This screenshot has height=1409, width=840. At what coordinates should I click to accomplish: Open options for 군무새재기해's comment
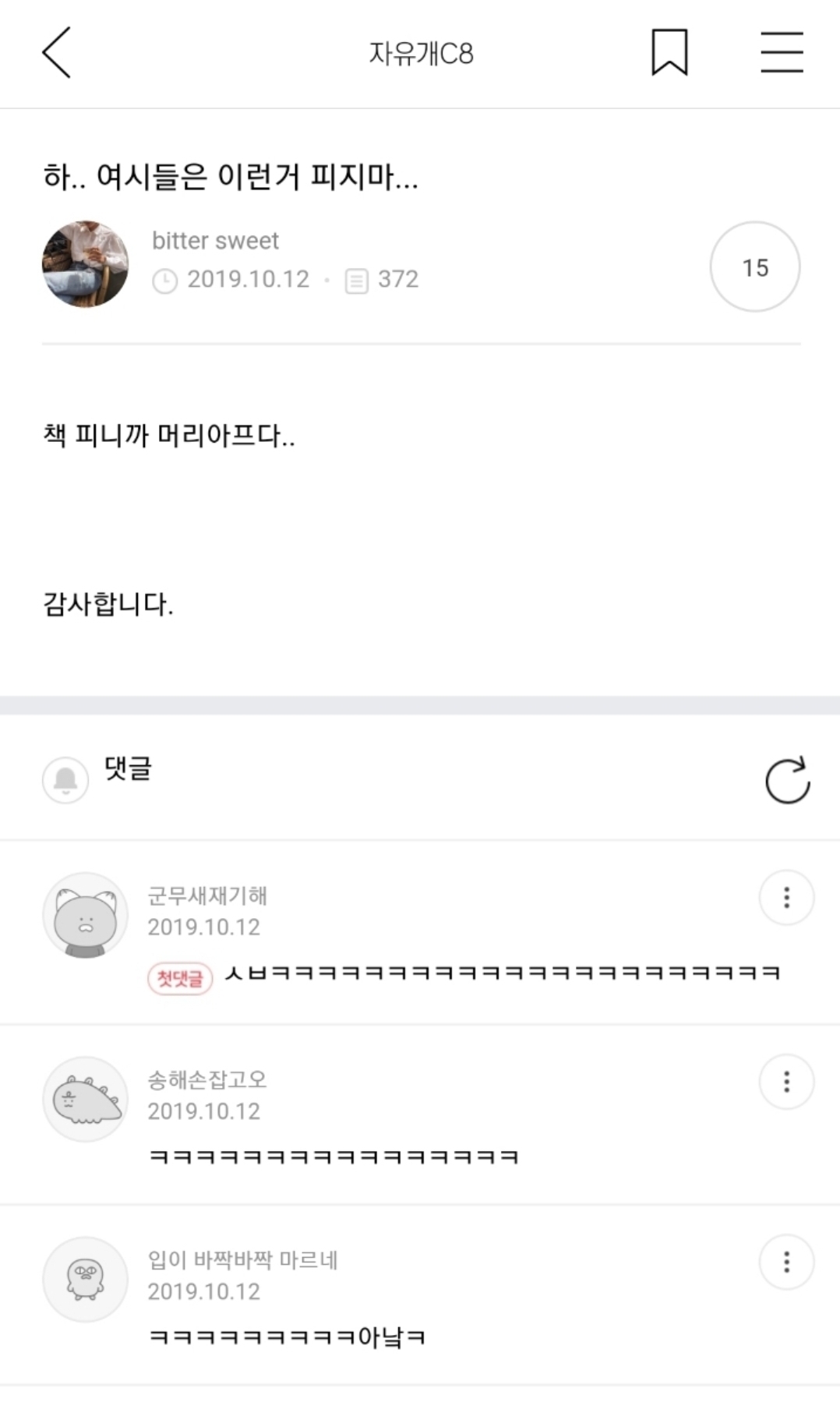pyautogui.click(x=786, y=898)
